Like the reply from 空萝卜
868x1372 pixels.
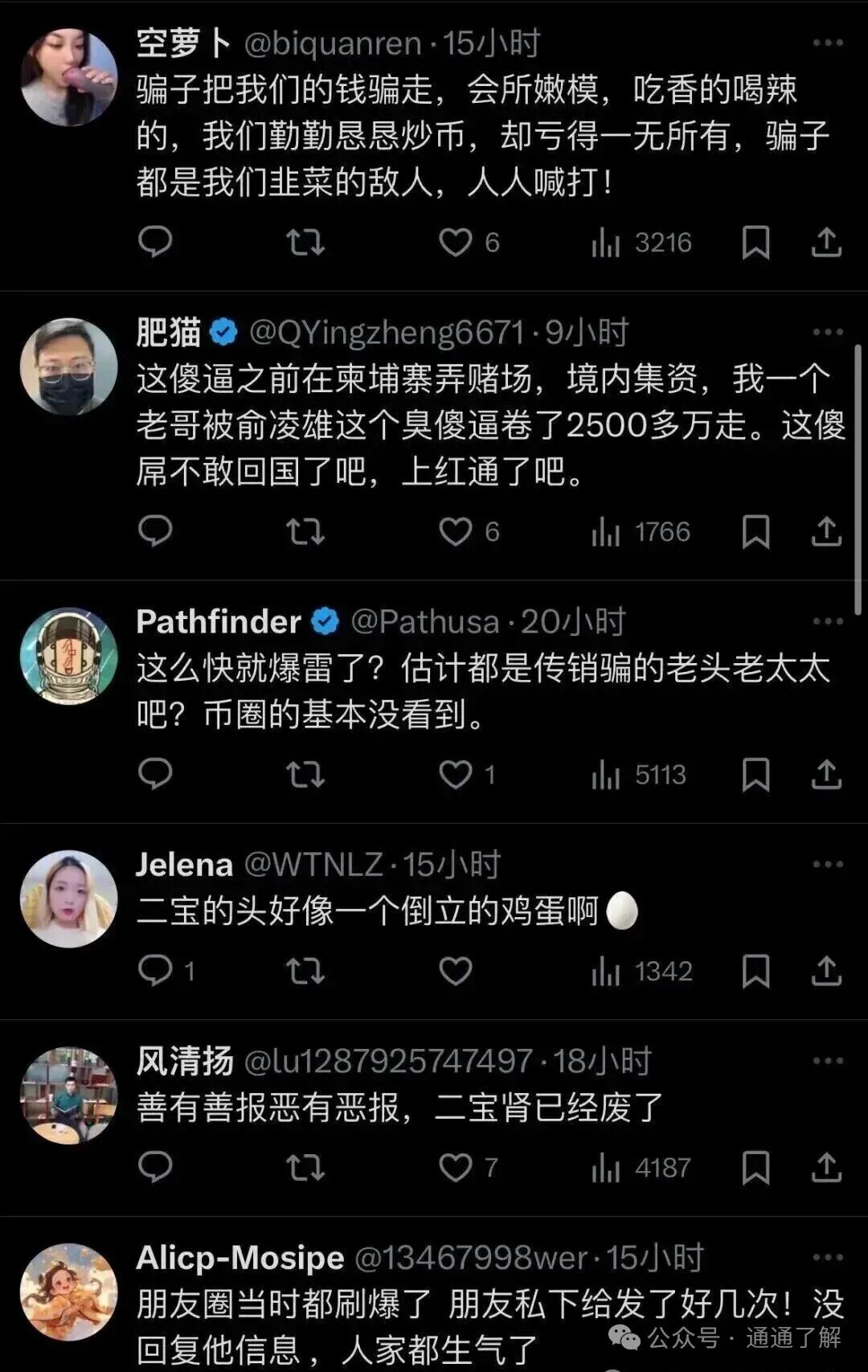point(455,242)
